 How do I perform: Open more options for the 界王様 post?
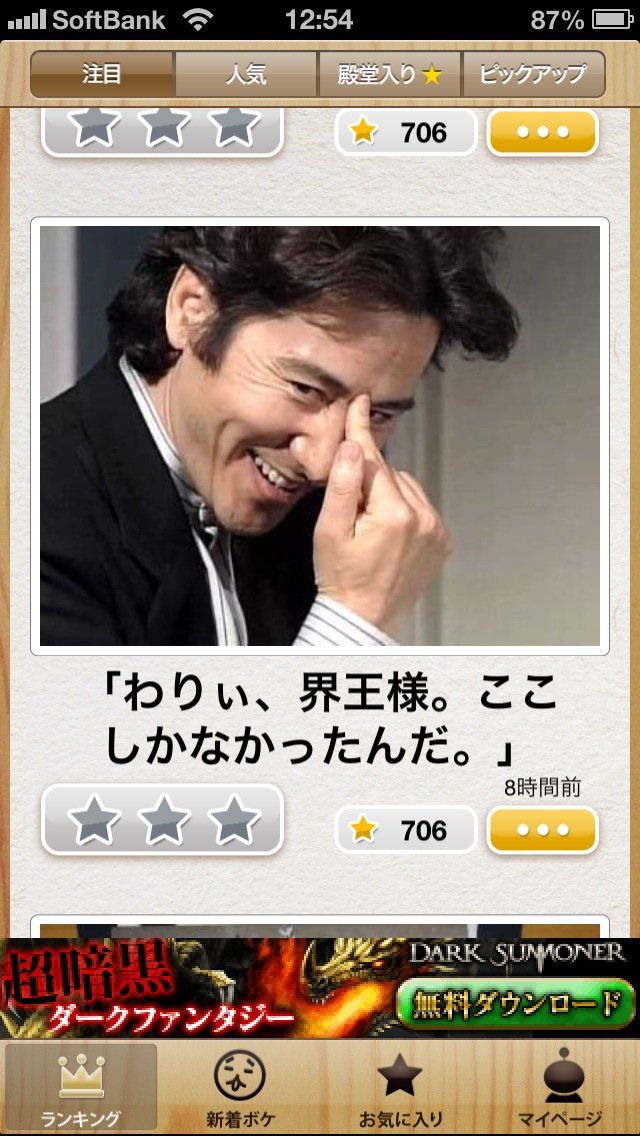(x=542, y=830)
